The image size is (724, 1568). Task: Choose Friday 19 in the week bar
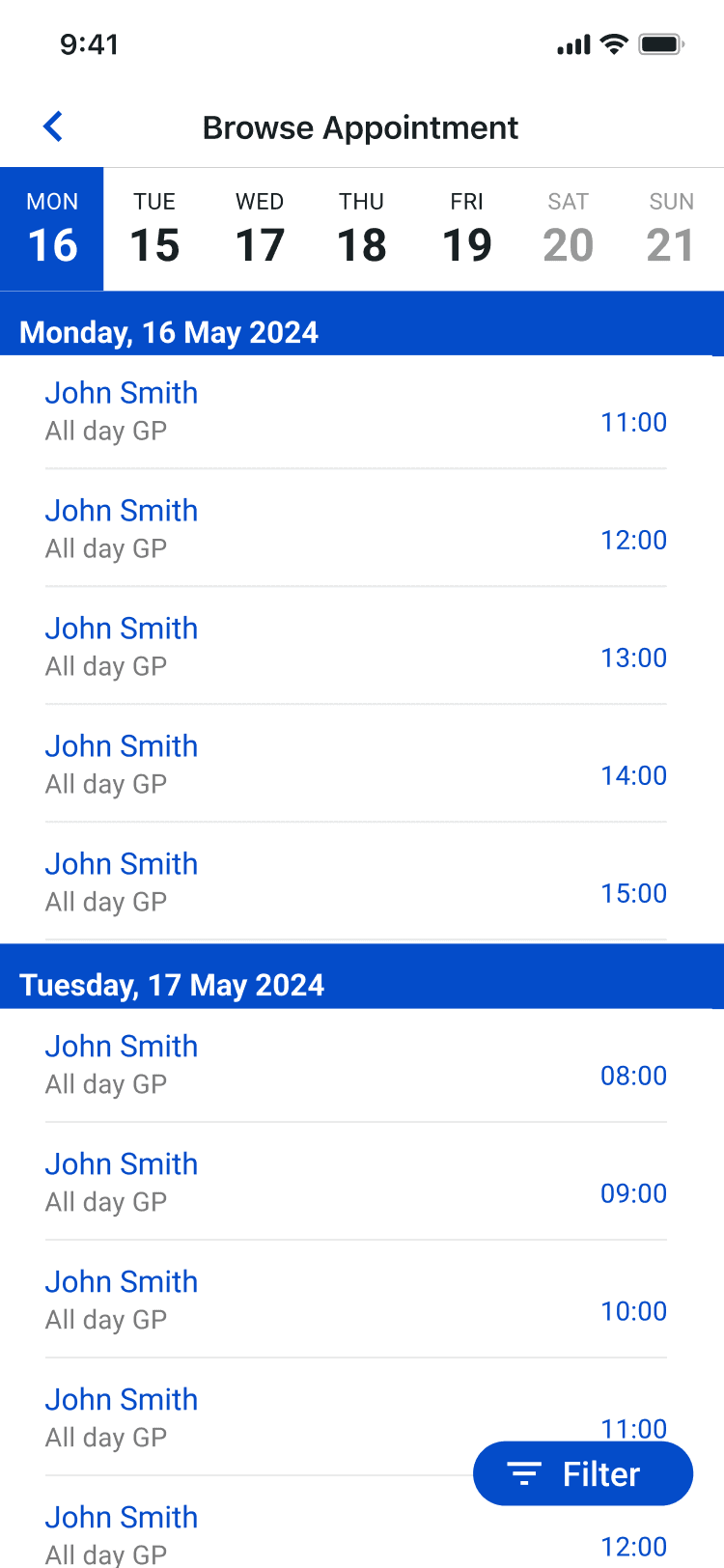pyautogui.click(x=466, y=229)
